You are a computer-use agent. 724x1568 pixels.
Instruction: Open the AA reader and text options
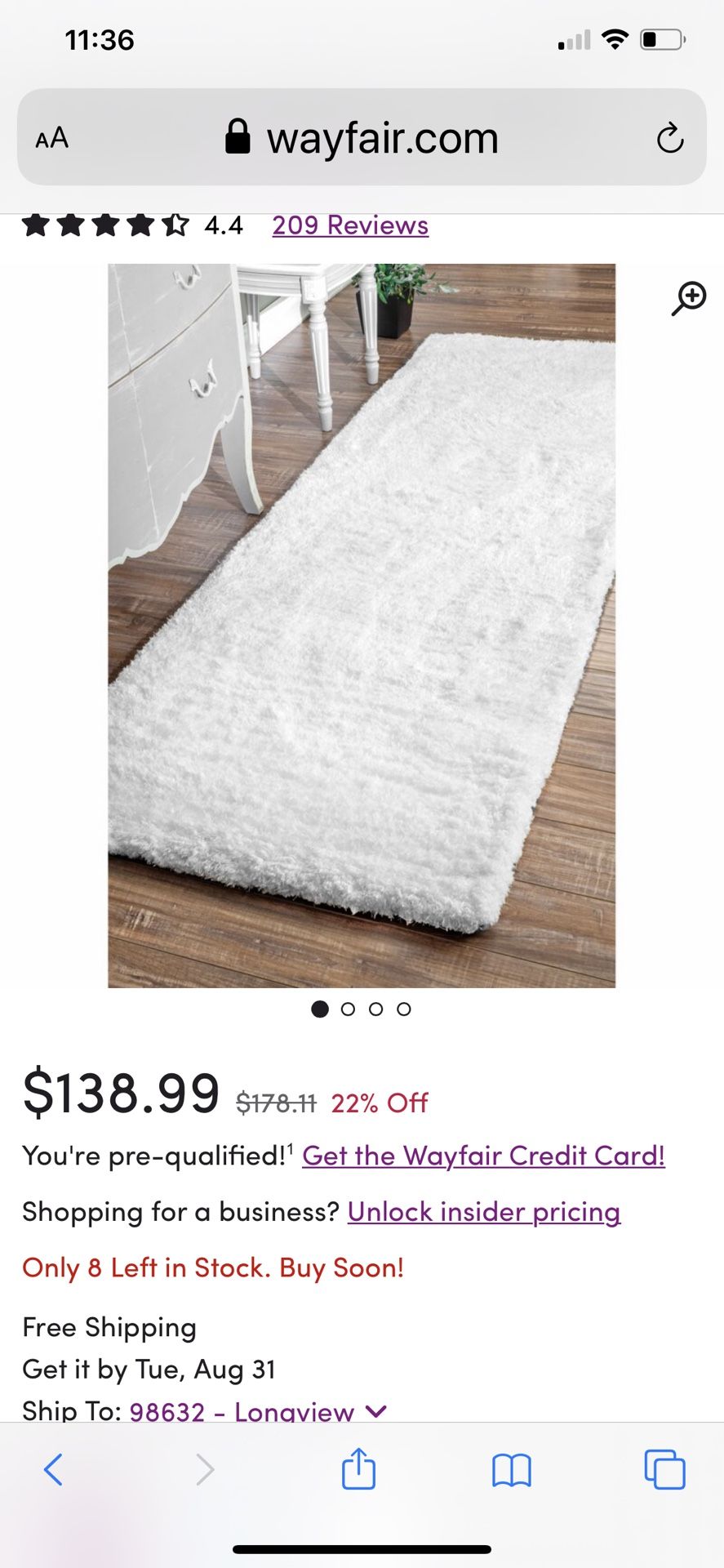(x=52, y=138)
